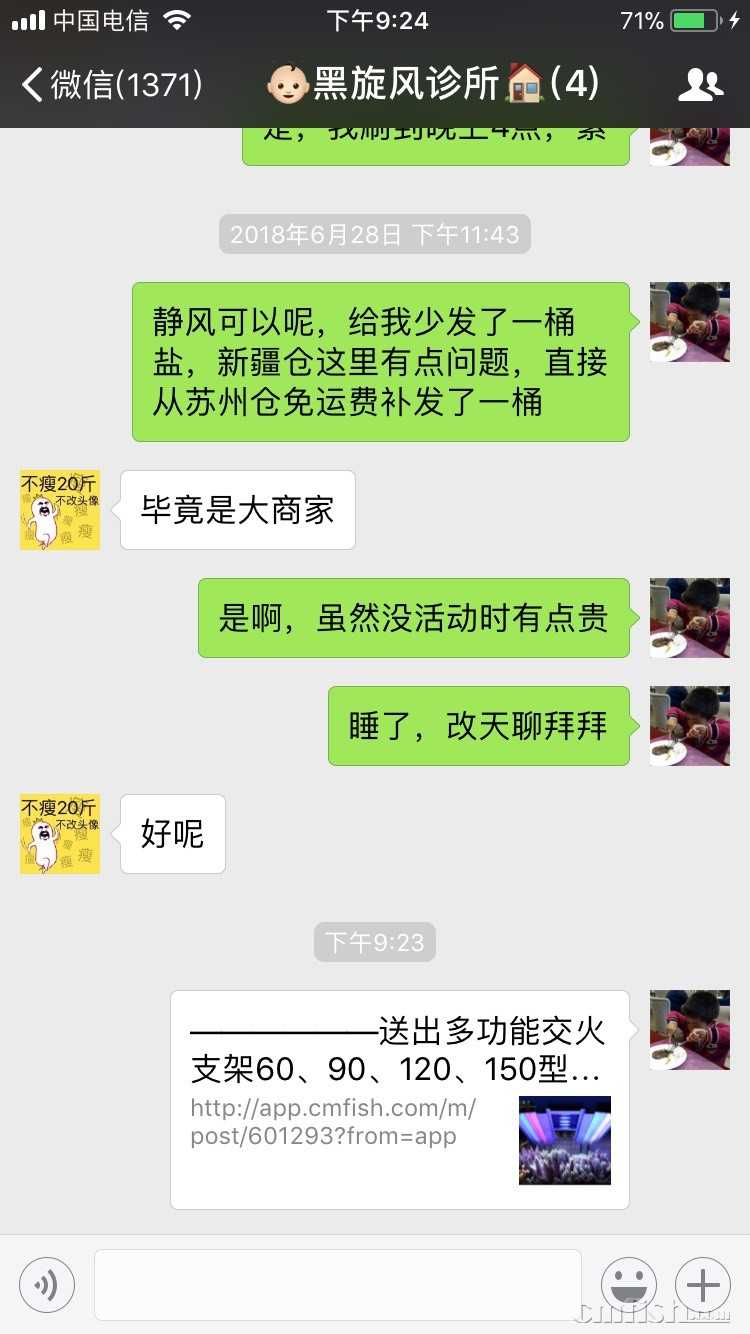Switch to voice message input

tap(47, 1284)
